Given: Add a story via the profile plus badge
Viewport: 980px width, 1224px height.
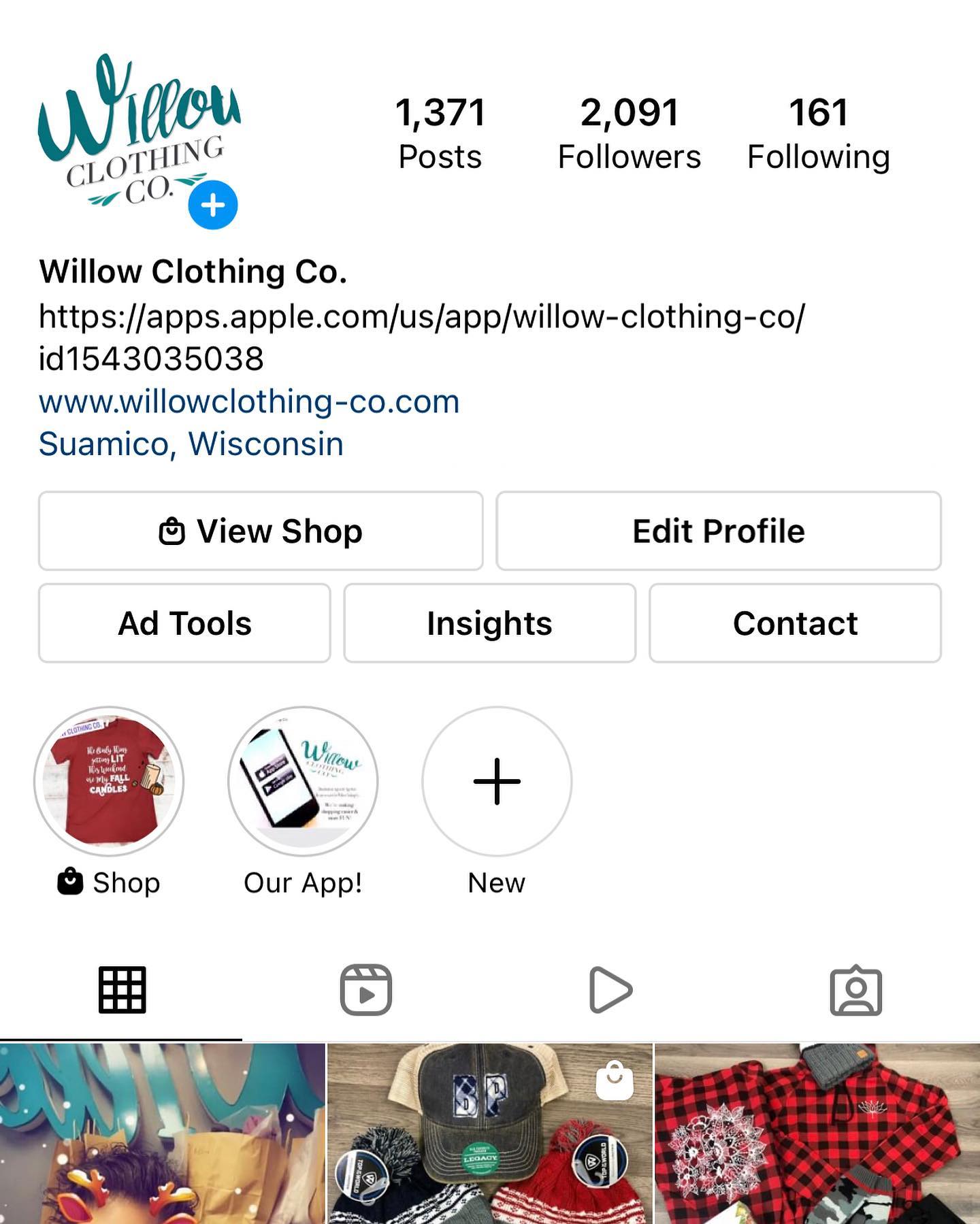Looking at the screenshot, I should pyautogui.click(x=213, y=205).
